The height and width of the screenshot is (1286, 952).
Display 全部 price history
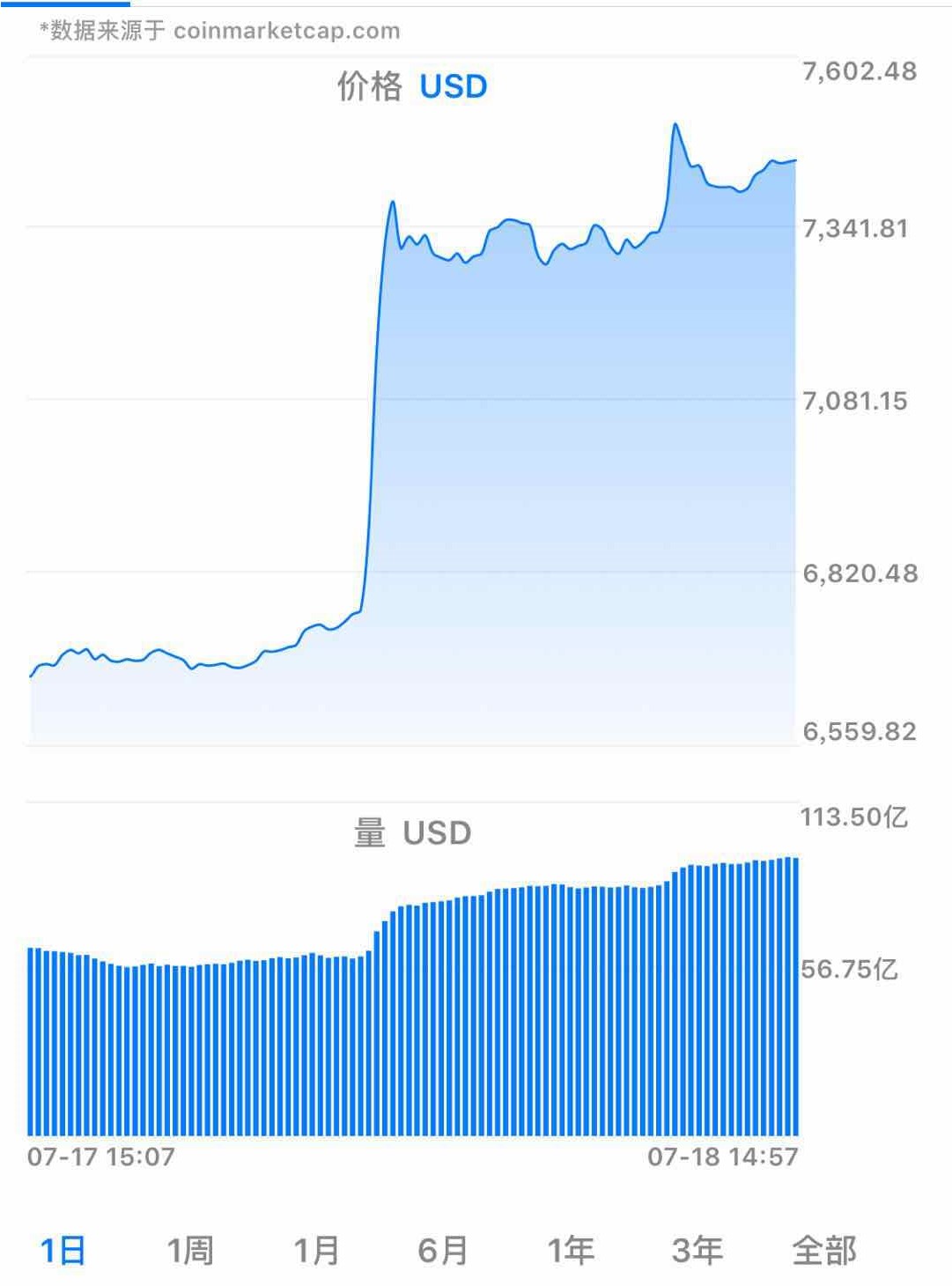[824, 1250]
